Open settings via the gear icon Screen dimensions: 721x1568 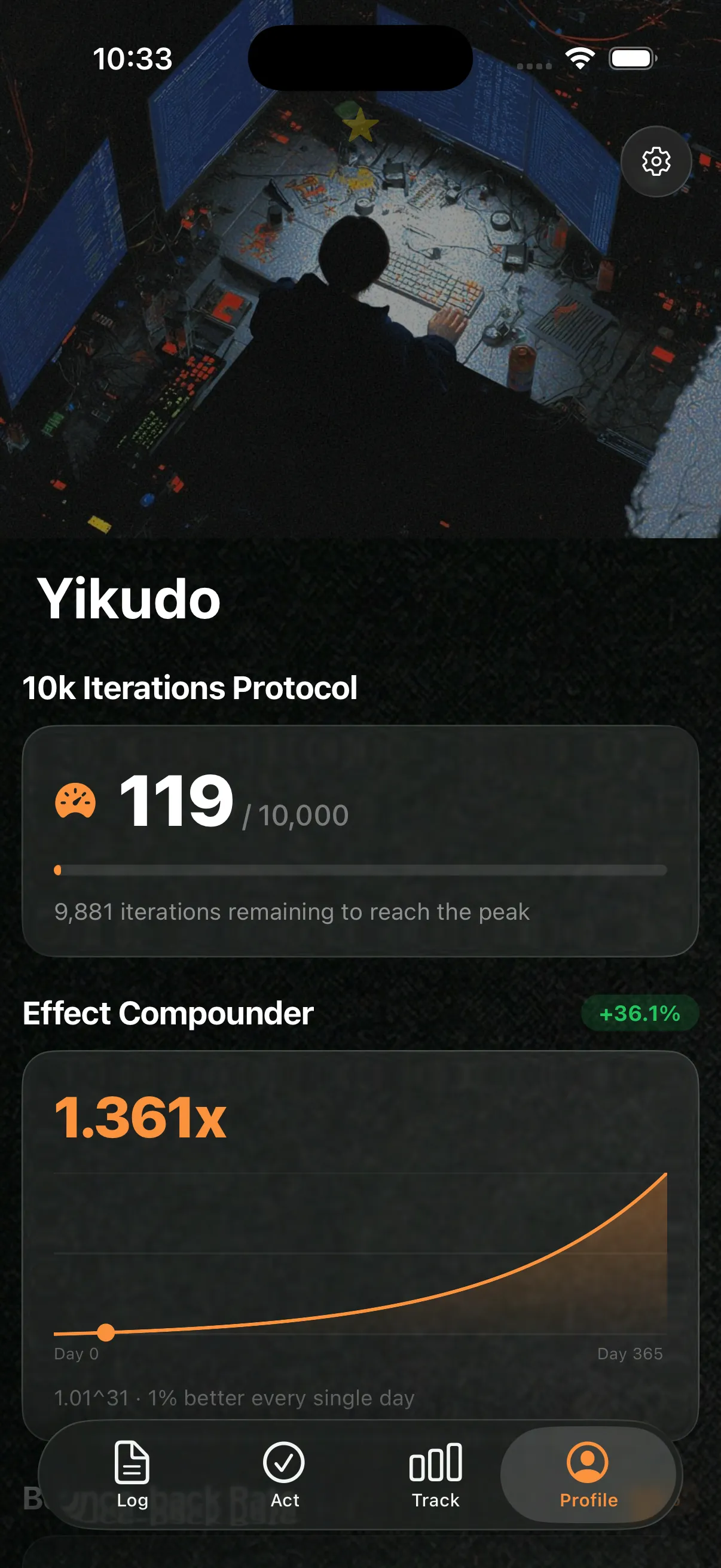[655, 161]
